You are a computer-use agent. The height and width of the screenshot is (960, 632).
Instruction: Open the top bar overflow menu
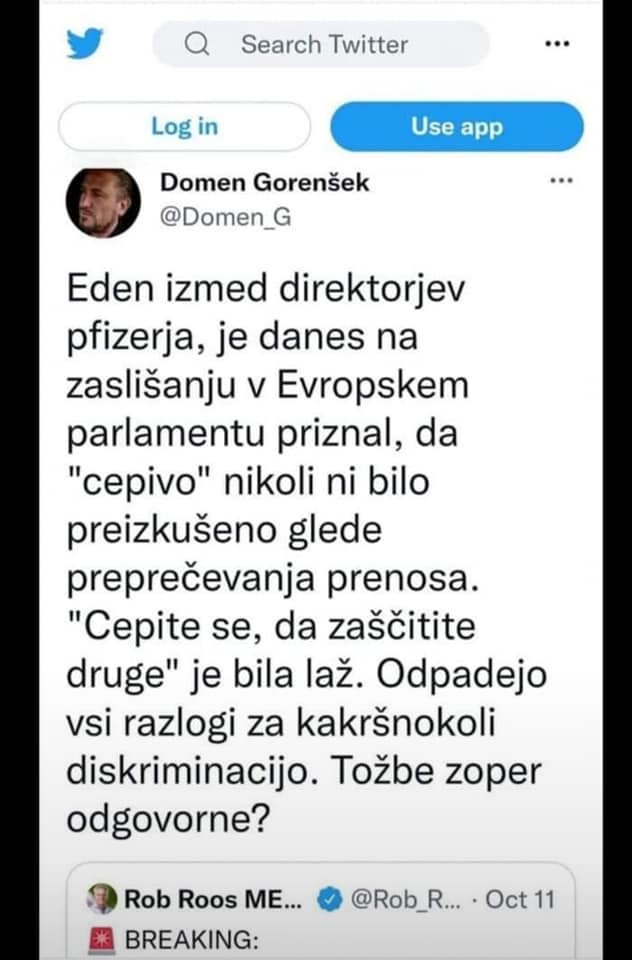pyautogui.click(x=556, y=44)
